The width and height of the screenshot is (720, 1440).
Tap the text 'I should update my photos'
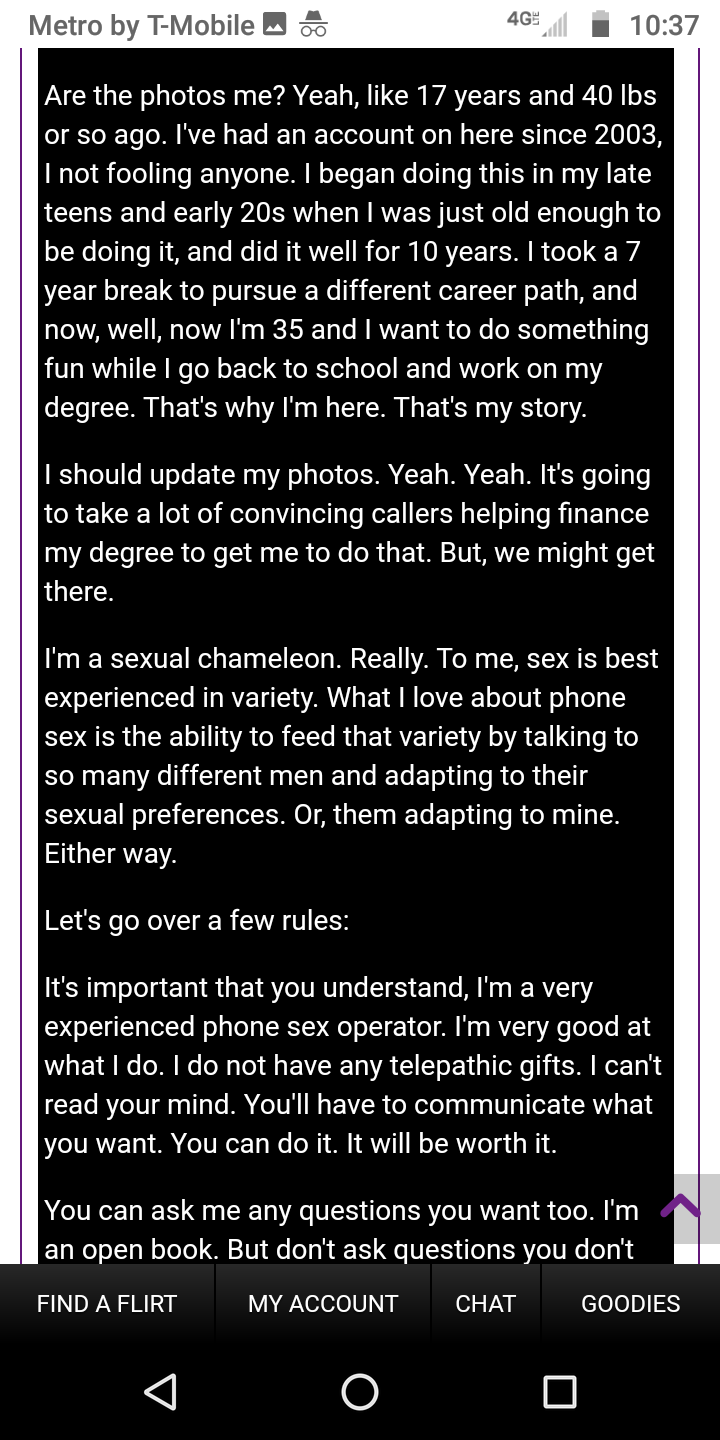[350, 530]
